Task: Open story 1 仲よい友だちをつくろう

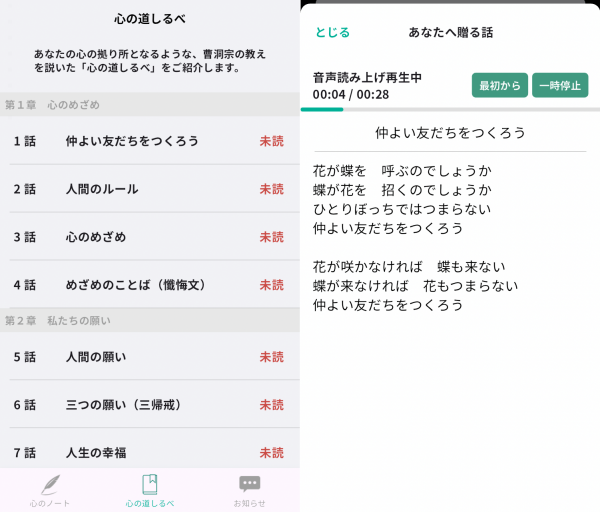Action: coord(148,141)
